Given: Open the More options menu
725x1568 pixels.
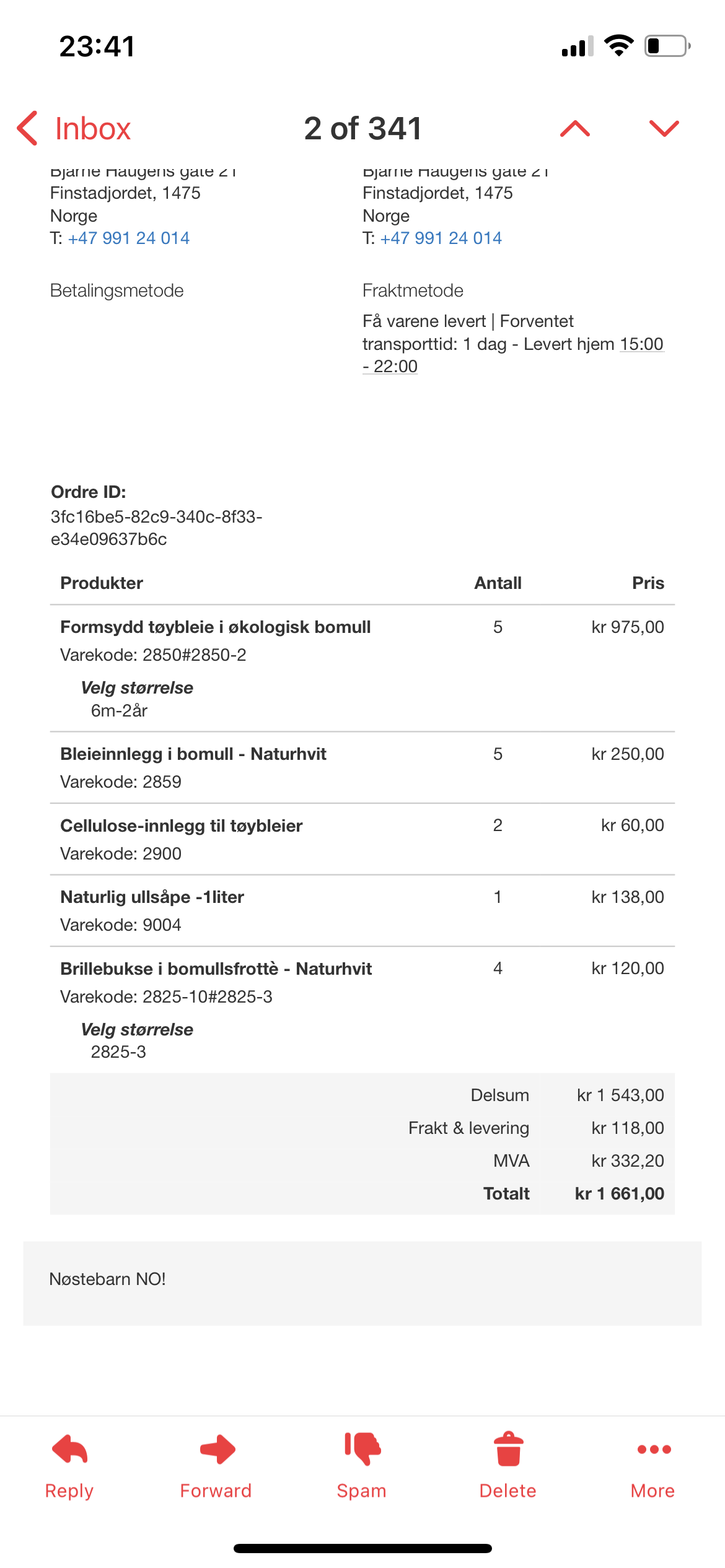Looking at the screenshot, I should tap(653, 1465).
